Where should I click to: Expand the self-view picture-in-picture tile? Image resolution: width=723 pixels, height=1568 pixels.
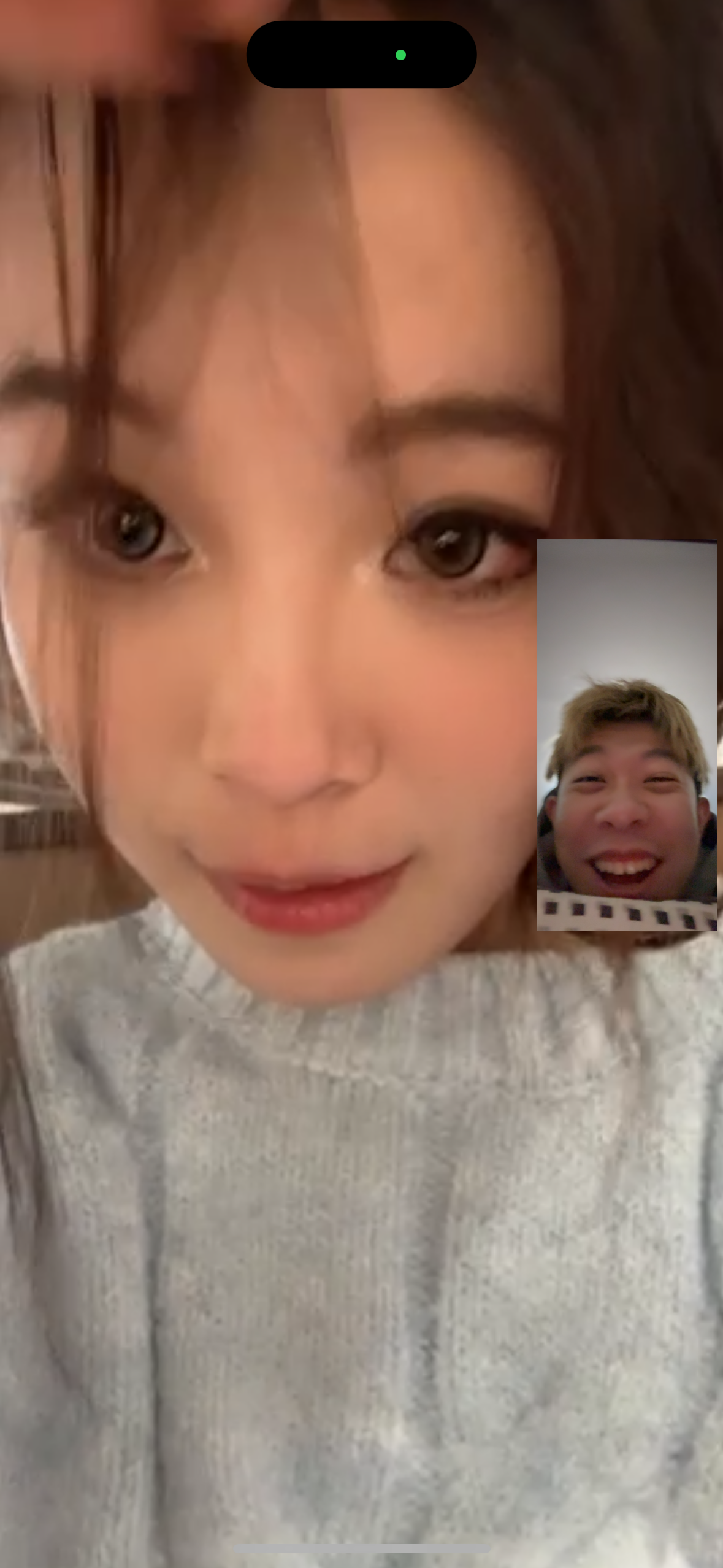pyautogui.click(x=626, y=734)
